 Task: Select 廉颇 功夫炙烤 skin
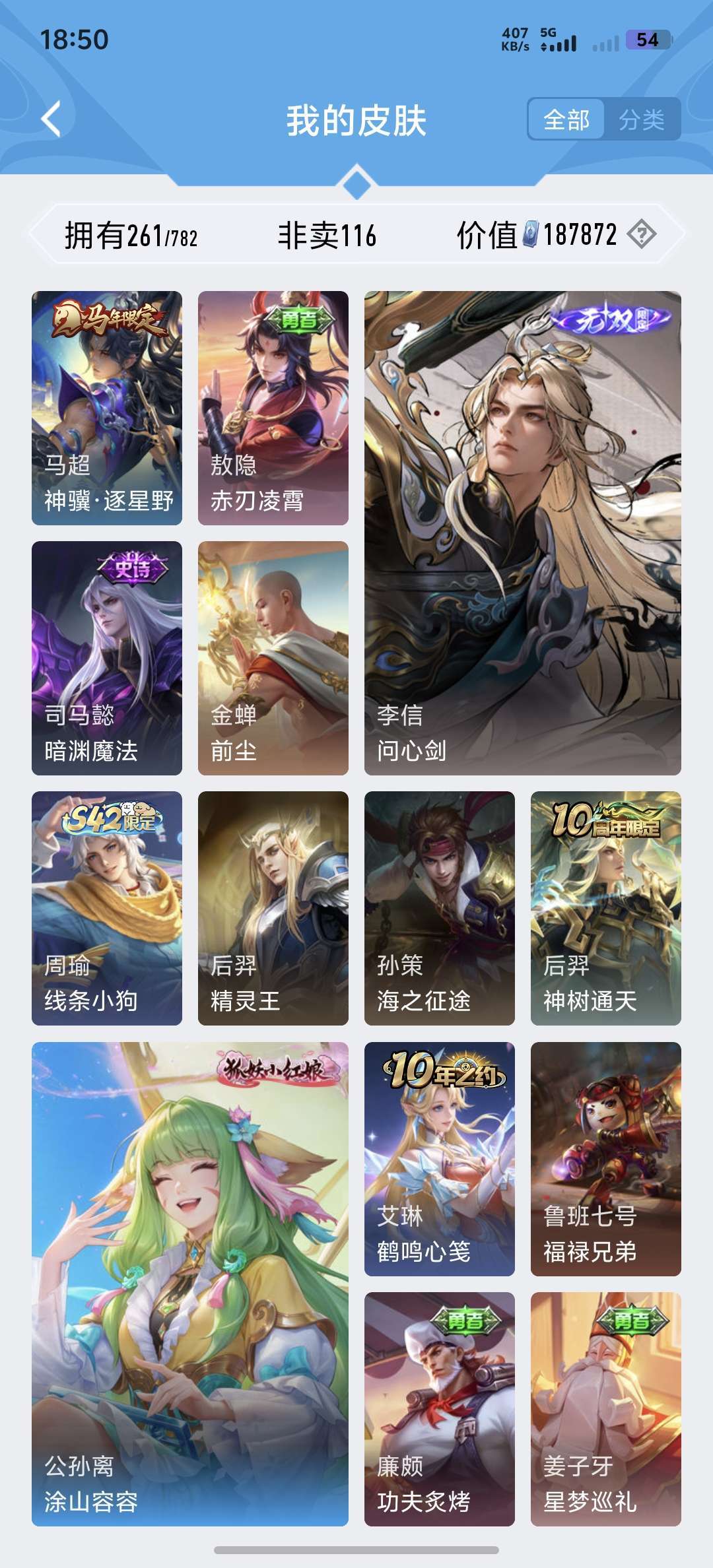440,1409
